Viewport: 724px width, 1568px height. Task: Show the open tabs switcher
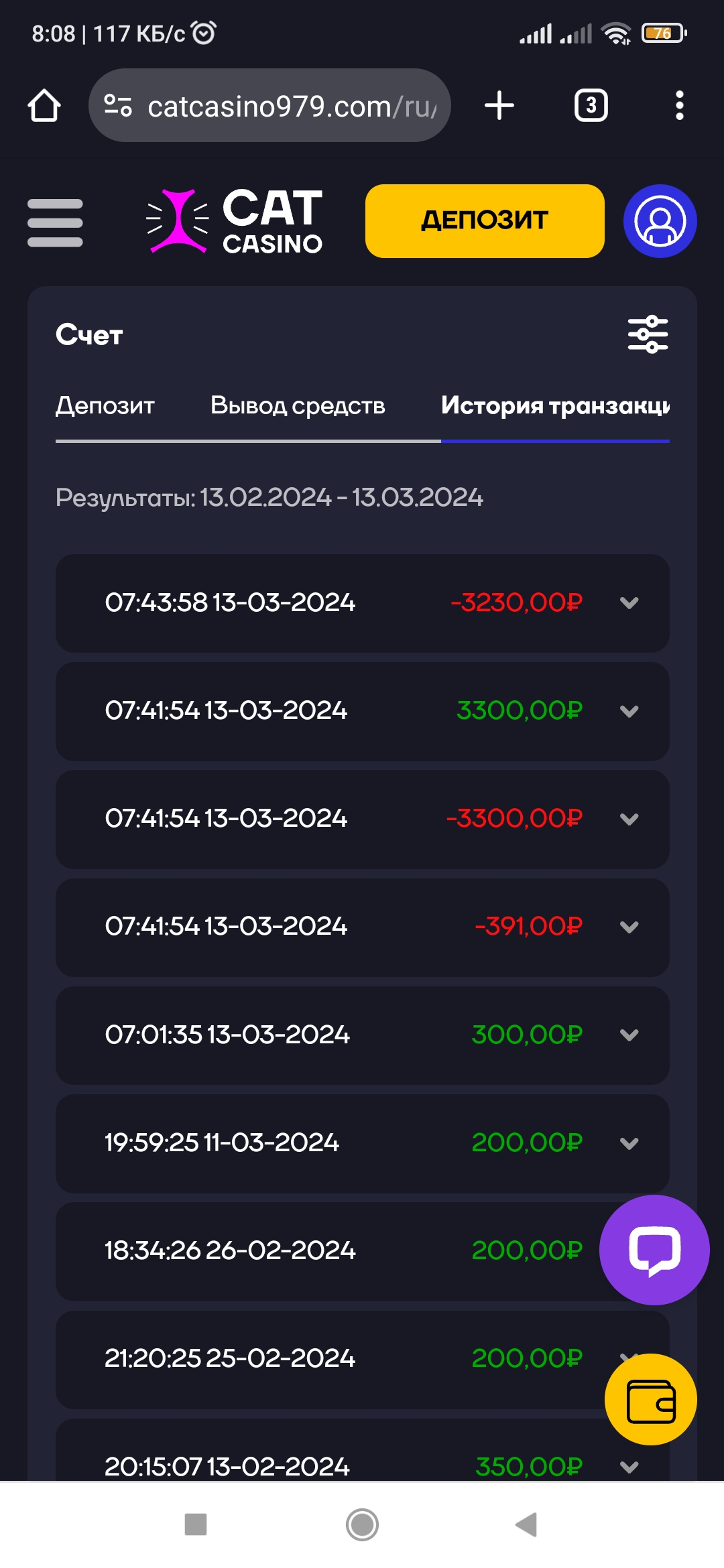tap(591, 106)
